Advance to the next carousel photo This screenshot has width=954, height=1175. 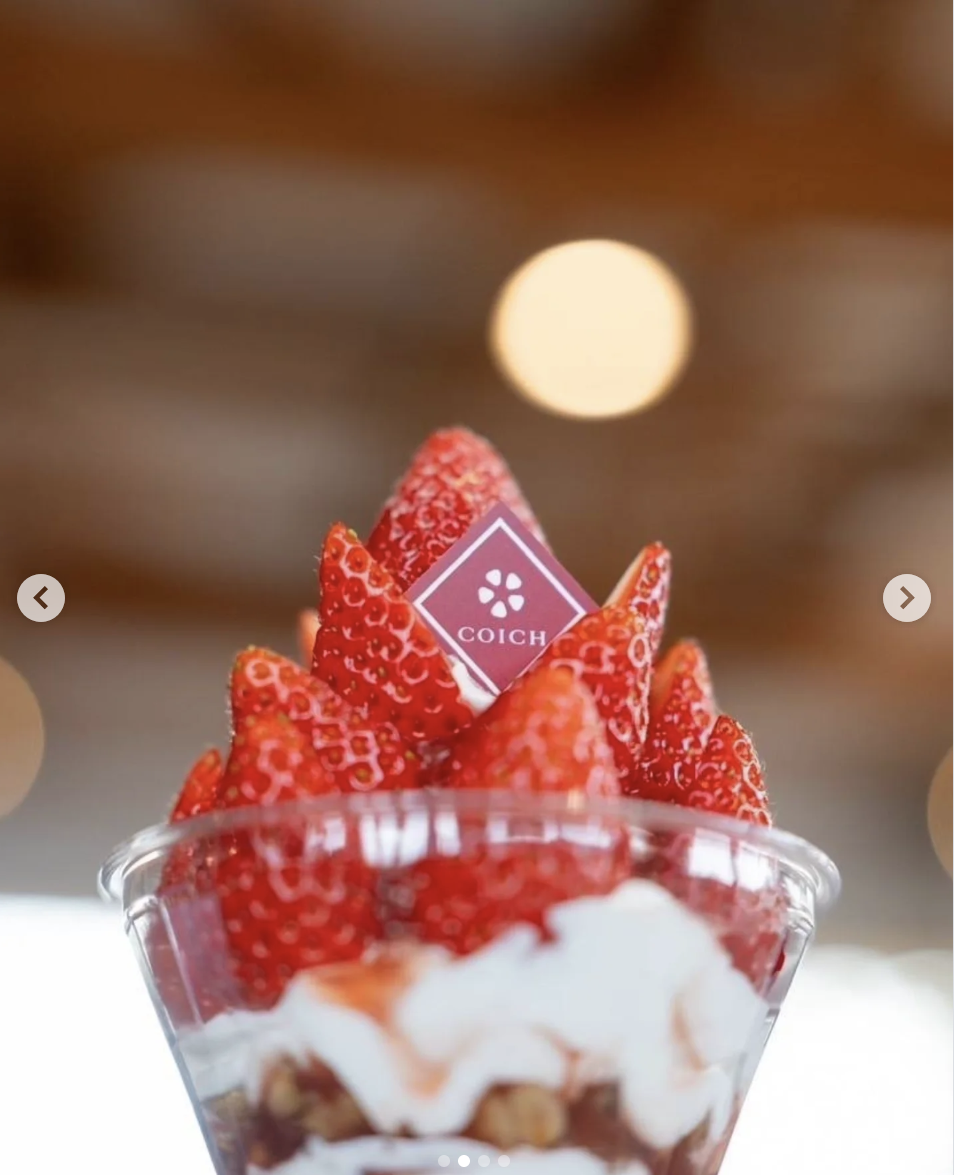[x=906, y=598]
